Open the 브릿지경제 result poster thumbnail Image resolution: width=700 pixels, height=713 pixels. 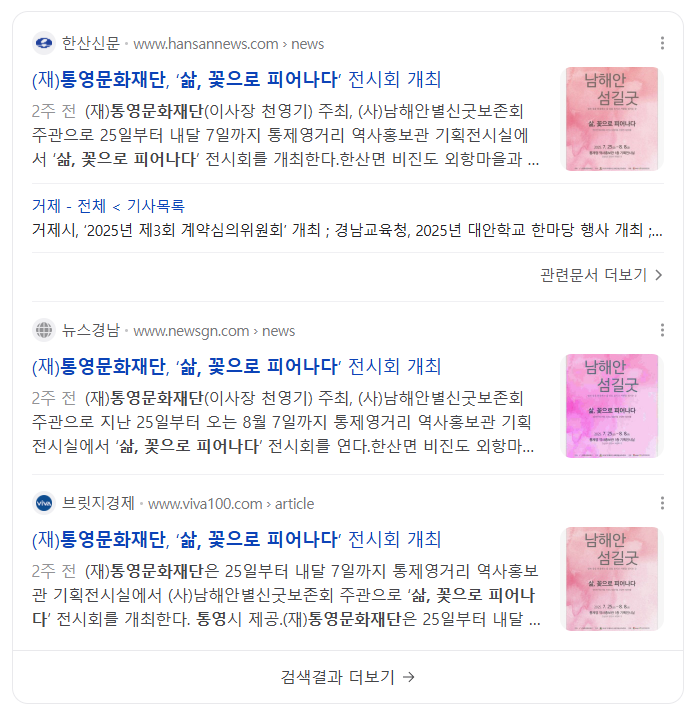[x=611, y=578]
